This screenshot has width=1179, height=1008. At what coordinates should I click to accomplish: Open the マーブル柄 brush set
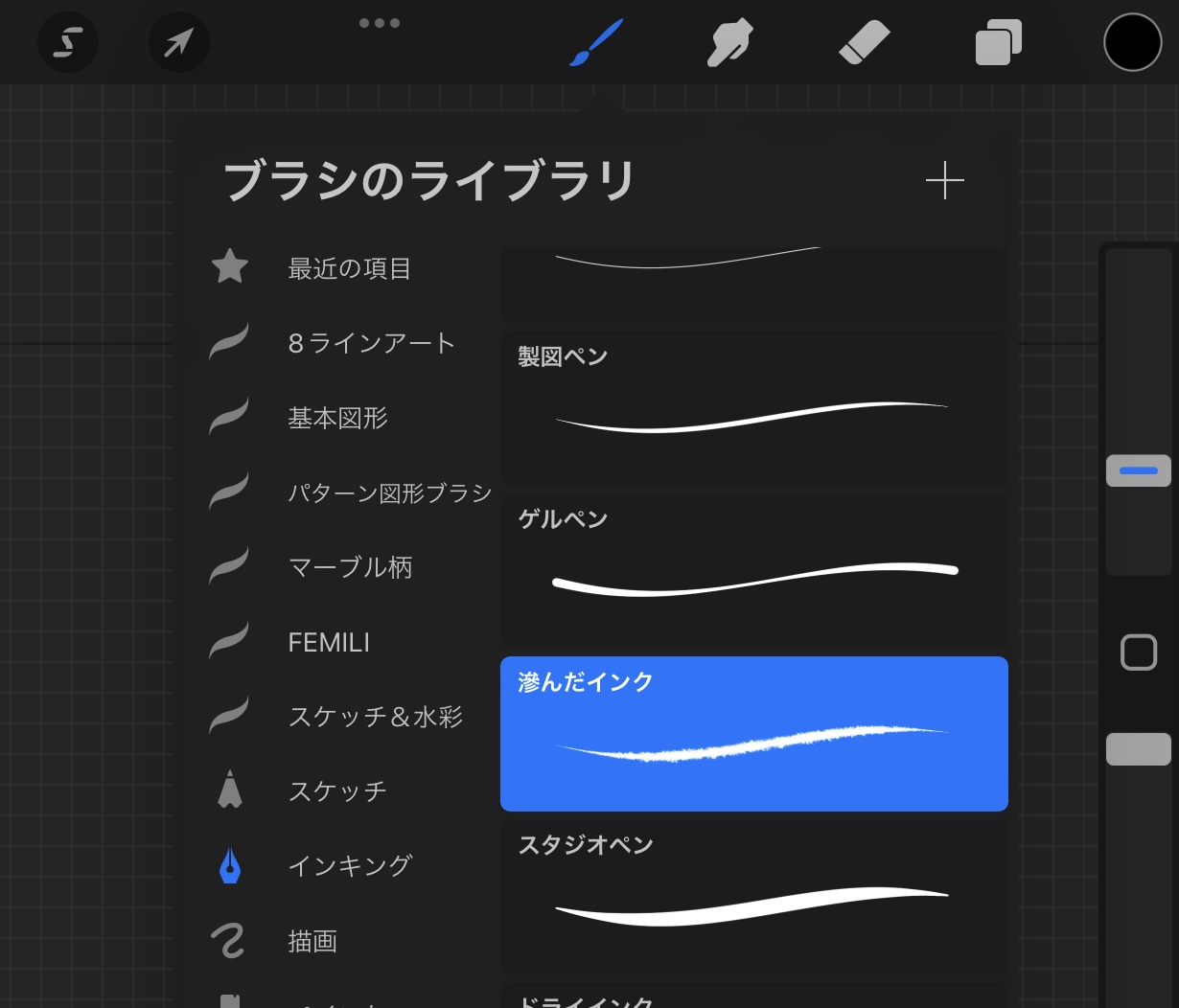(x=350, y=567)
